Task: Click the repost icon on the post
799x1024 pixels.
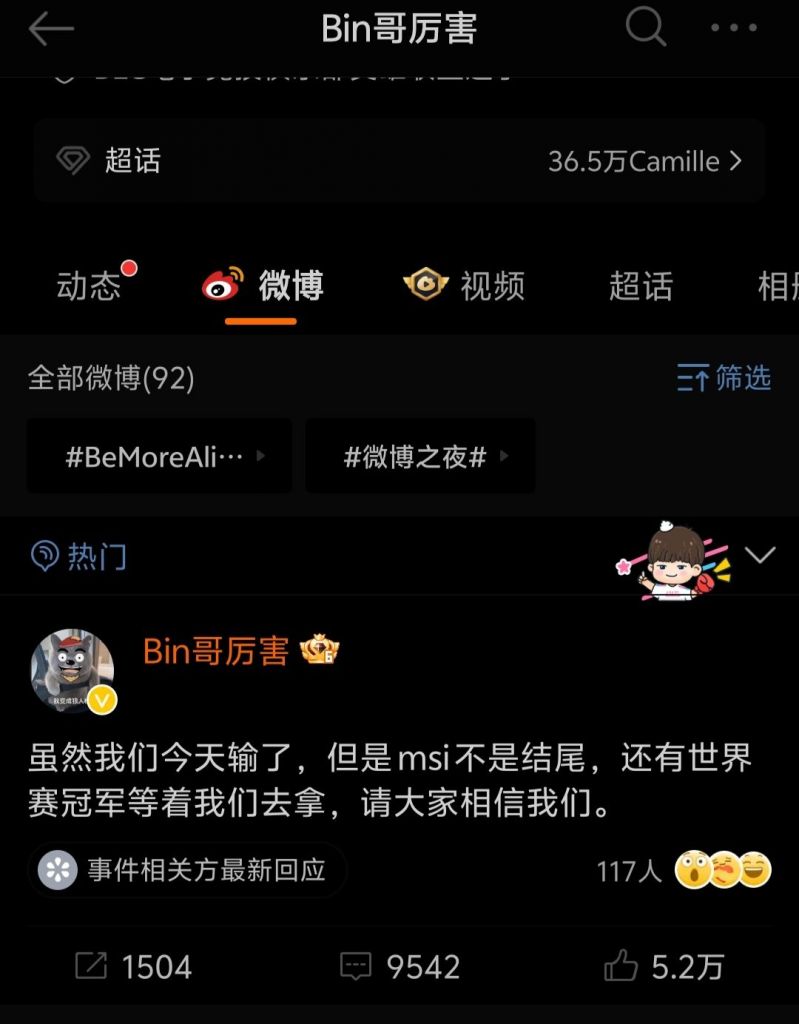Action: click(91, 966)
